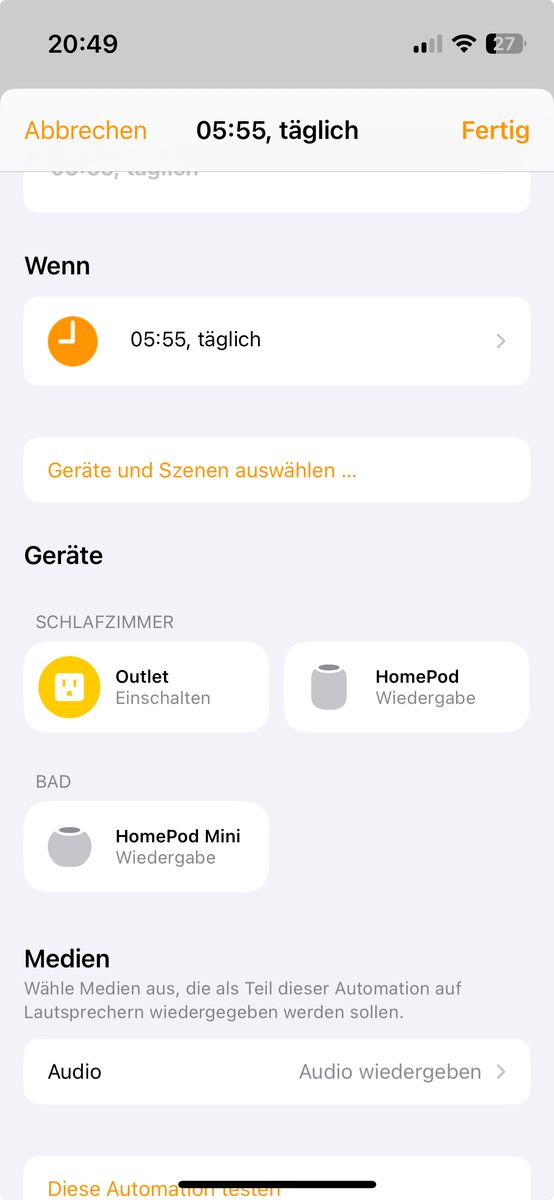Select the HomePod Mini tile

(x=146, y=847)
